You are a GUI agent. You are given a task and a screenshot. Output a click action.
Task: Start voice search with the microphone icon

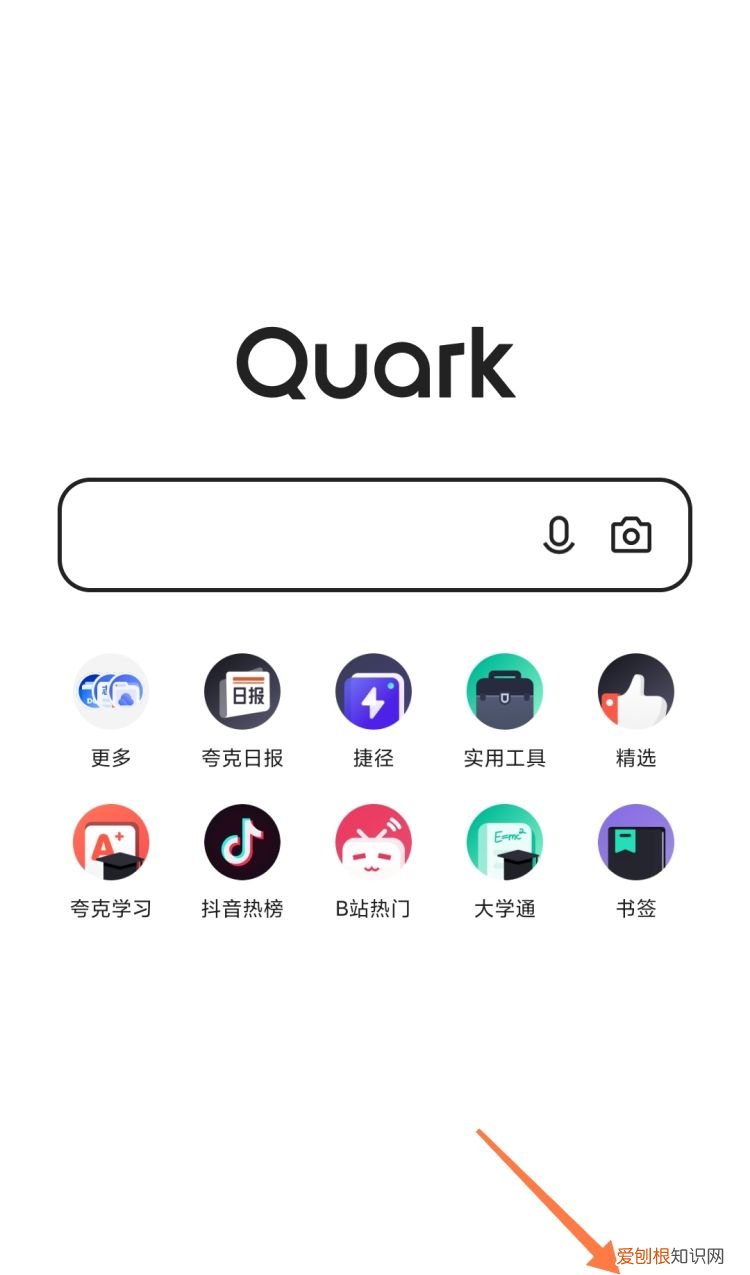558,534
